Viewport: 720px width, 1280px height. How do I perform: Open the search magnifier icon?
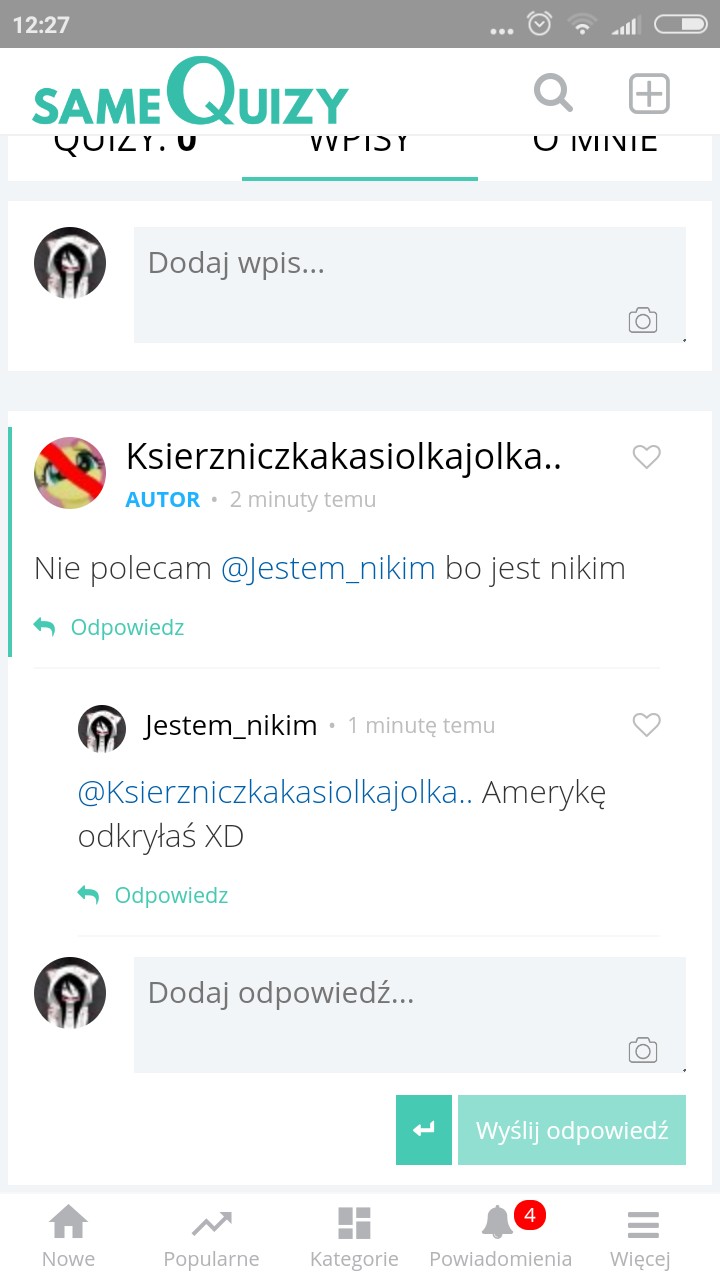click(x=553, y=94)
